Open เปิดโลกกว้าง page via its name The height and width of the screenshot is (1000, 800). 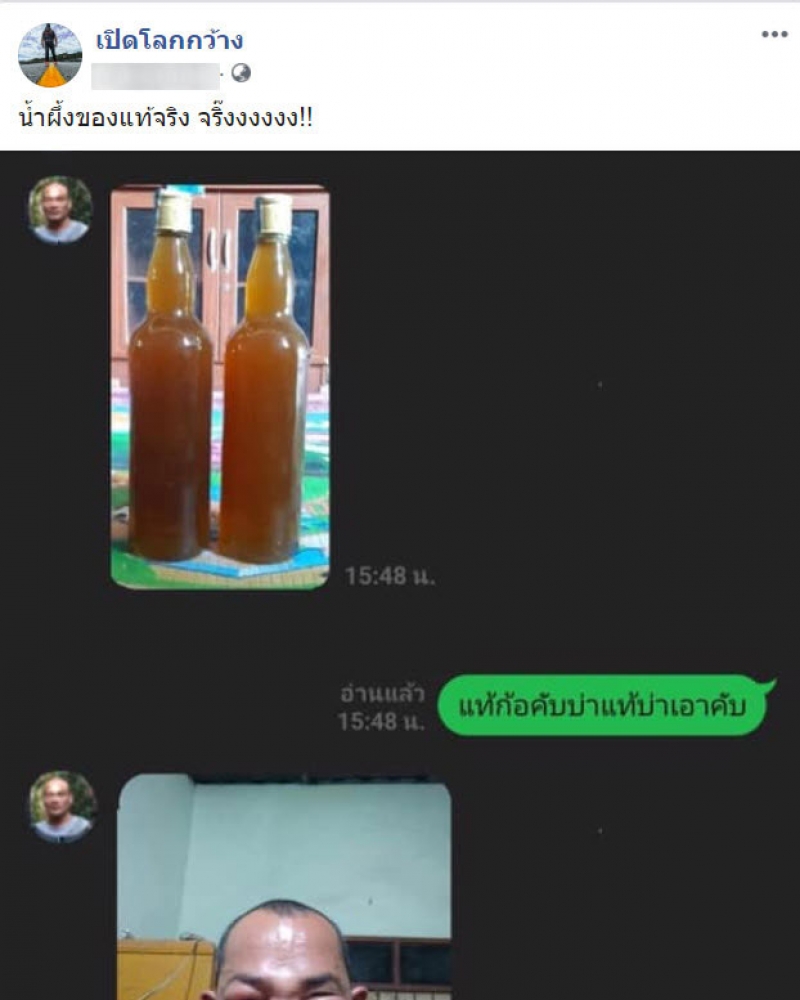pyautogui.click(x=169, y=41)
